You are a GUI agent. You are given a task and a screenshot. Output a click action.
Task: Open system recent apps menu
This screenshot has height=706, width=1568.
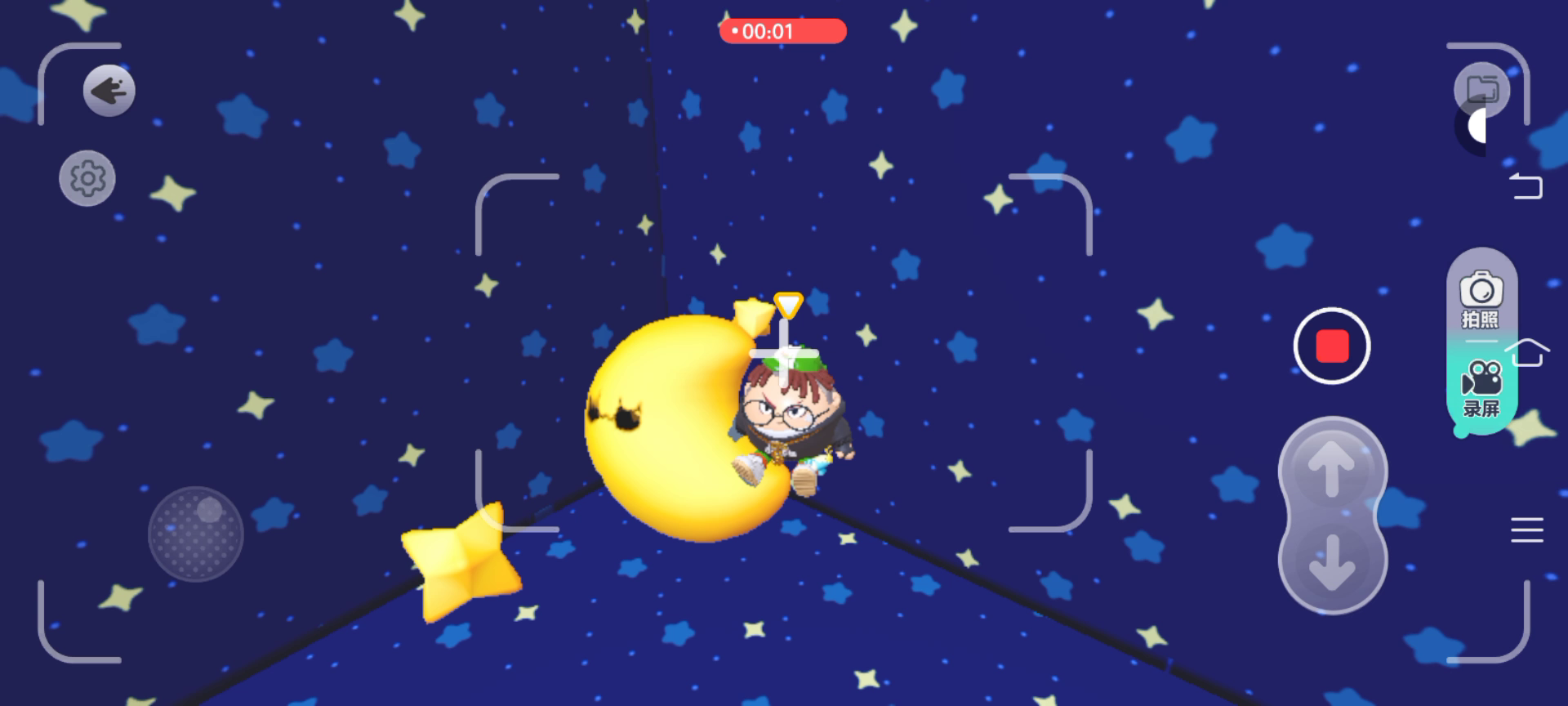tap(1526, 529)
